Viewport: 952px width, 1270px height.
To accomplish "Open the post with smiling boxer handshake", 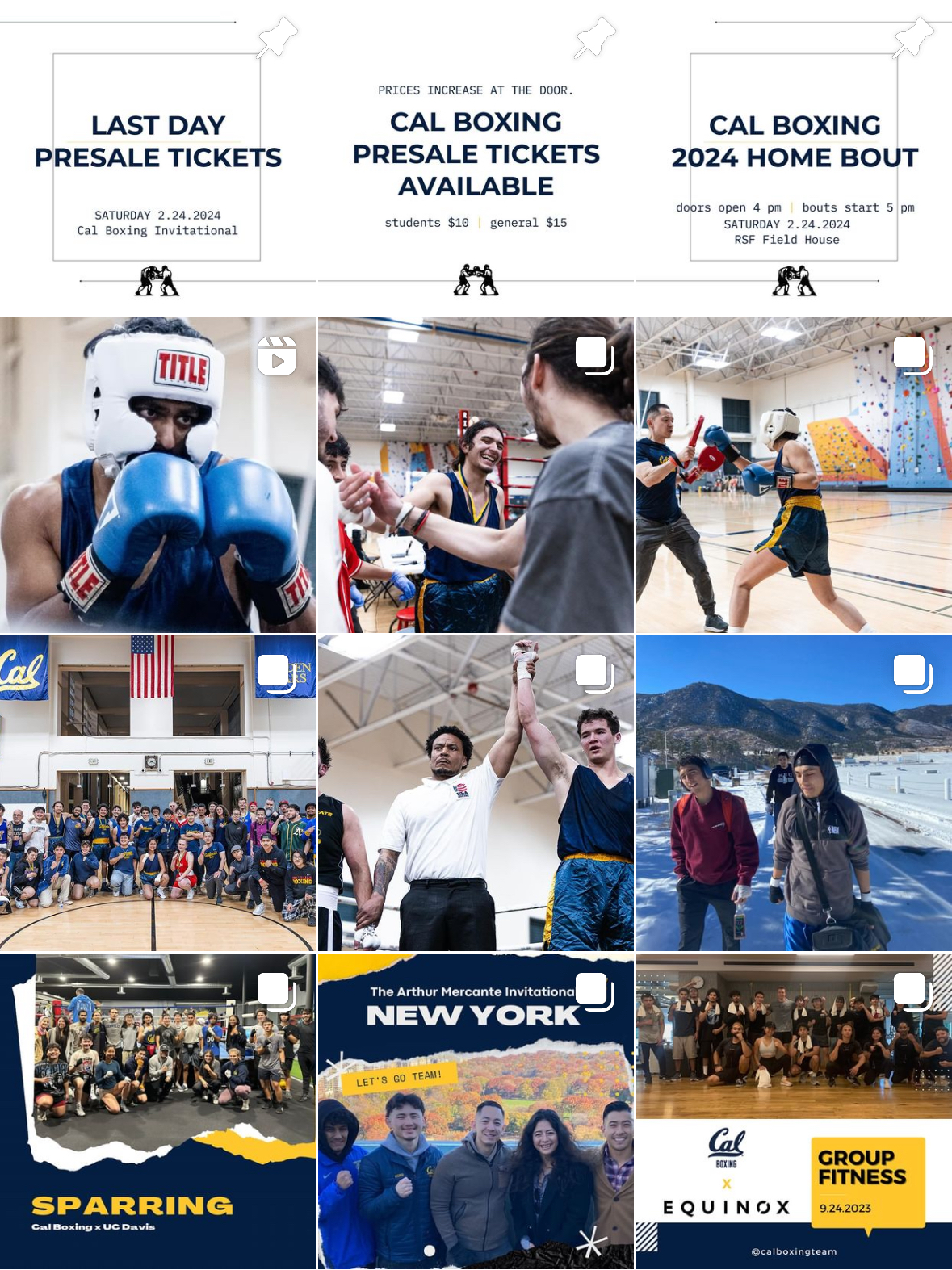I will pyautogui.click(x=476, y=475).
